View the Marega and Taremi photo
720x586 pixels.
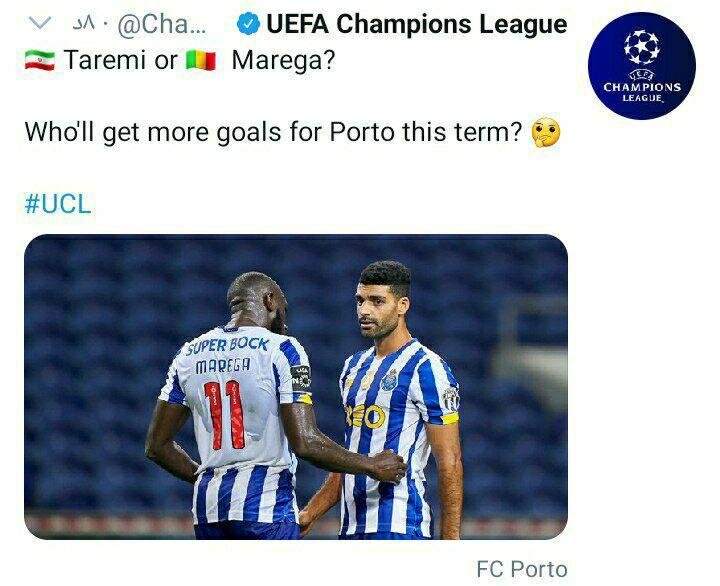tap(296, 387)
